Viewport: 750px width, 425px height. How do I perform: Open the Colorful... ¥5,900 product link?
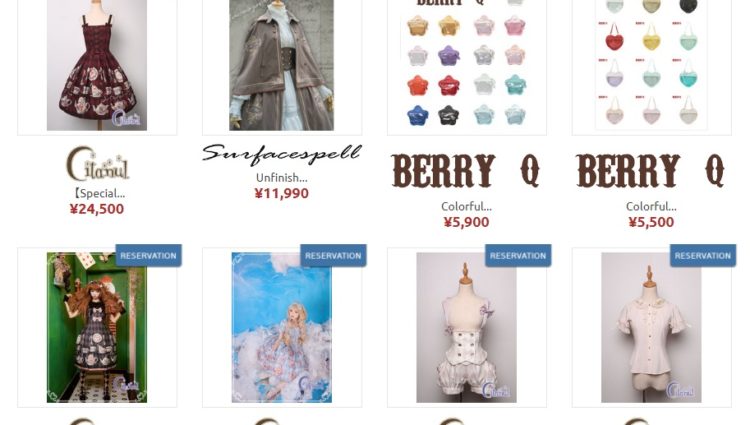coord(466,206)
